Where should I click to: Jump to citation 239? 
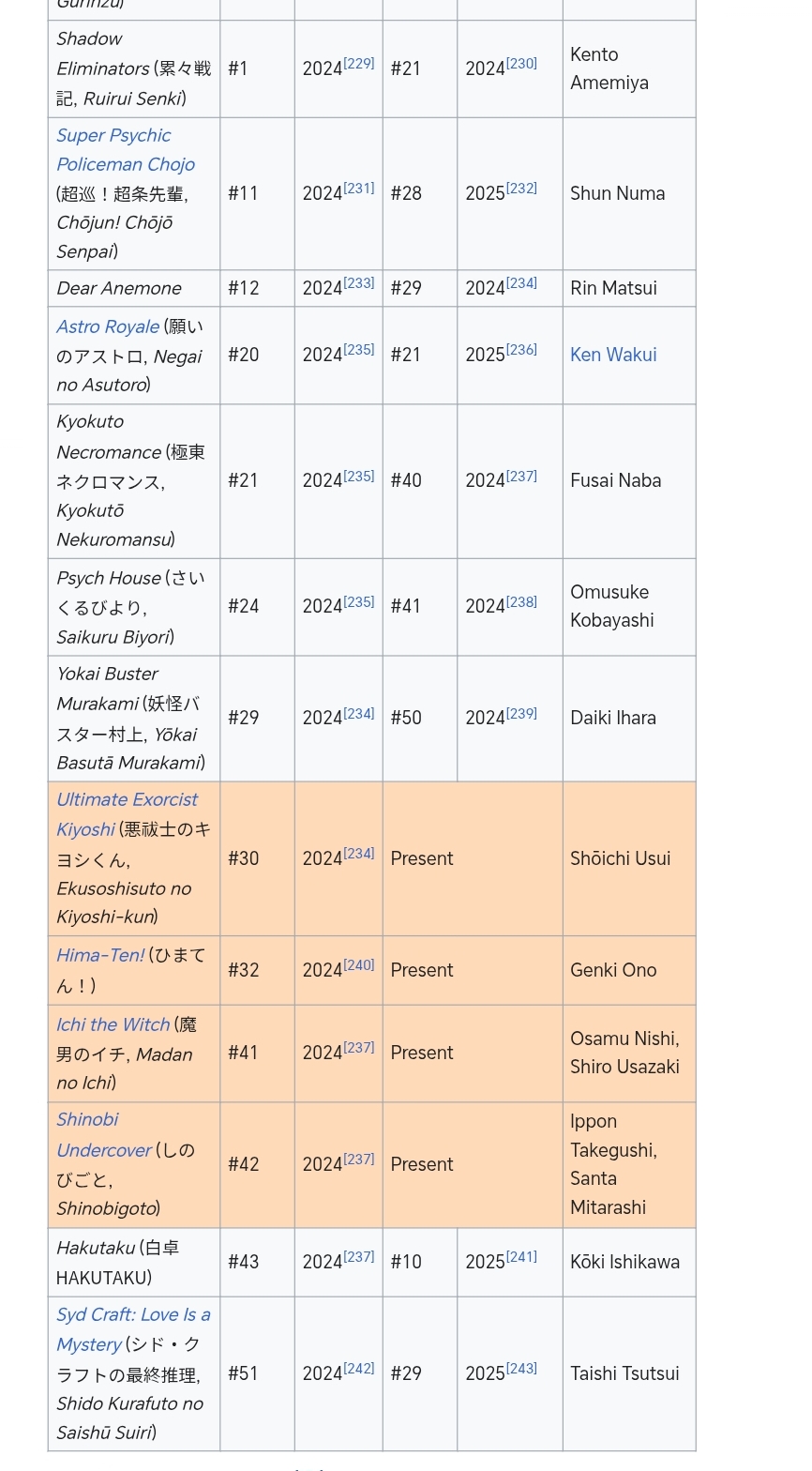[521, 713]
